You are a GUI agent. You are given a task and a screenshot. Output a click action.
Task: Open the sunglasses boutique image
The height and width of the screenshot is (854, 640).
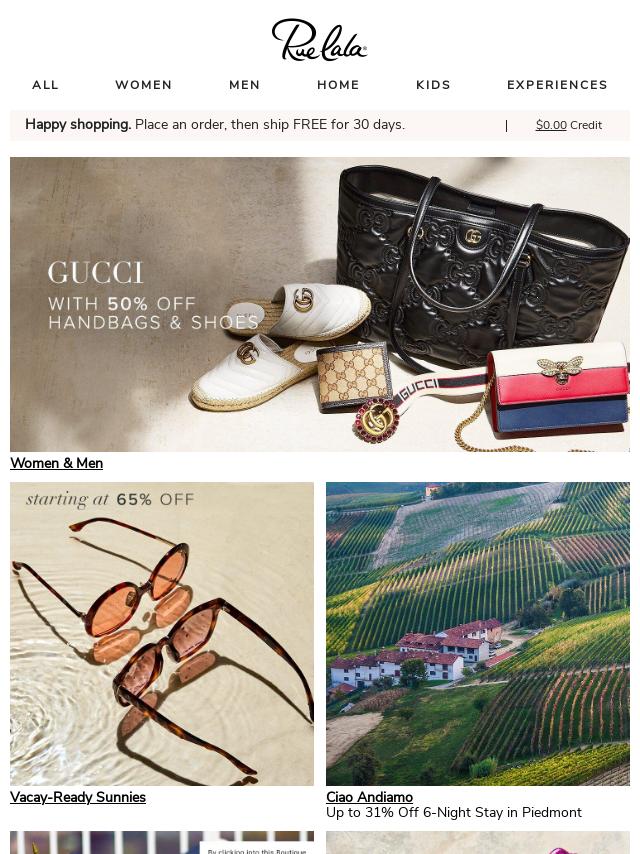(162, 634)
